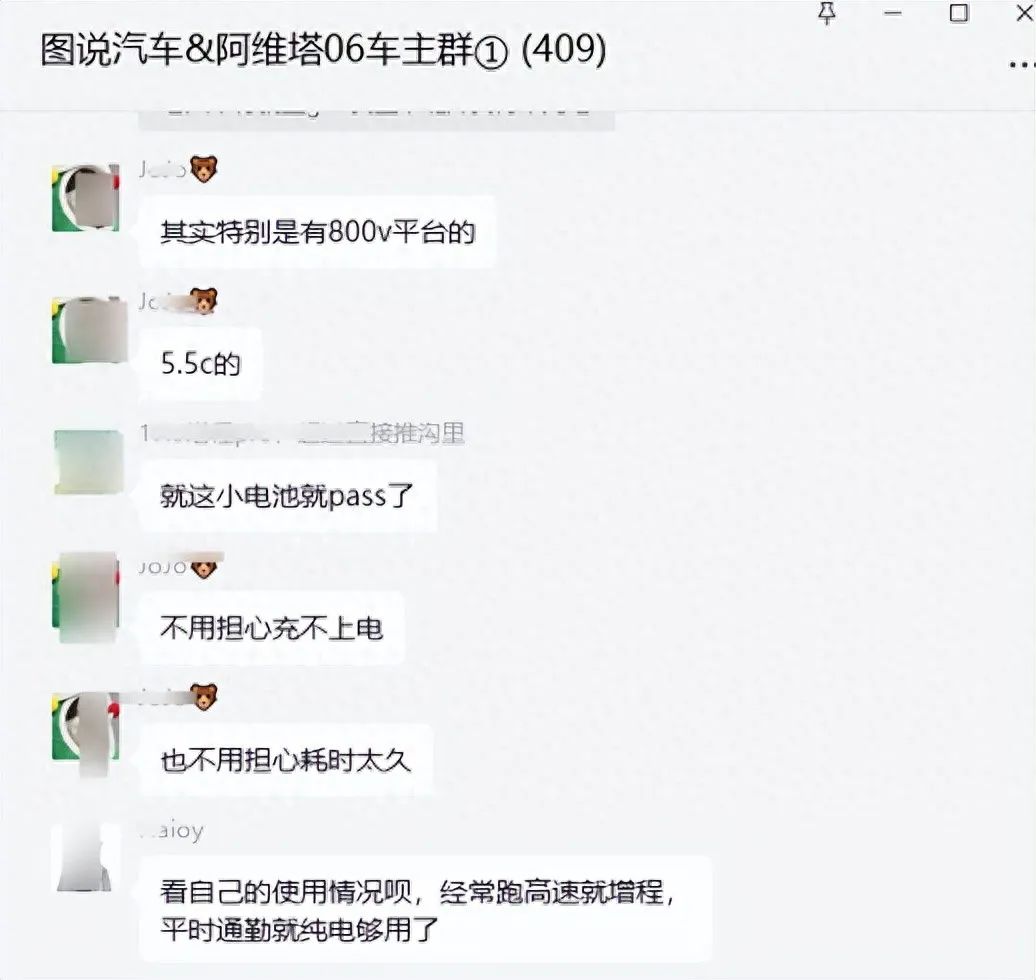Close the chat window
Screen dimensions: 1036x980
1023,12
